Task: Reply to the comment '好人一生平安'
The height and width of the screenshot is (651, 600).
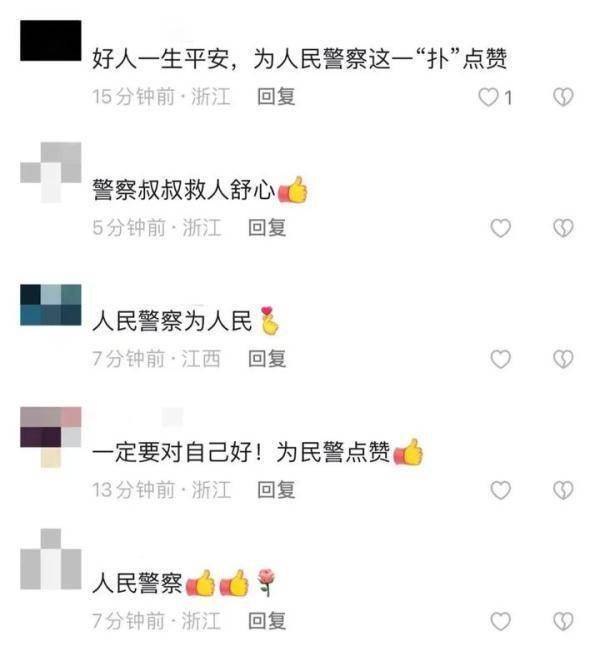Action: click(x=276, y=97)
